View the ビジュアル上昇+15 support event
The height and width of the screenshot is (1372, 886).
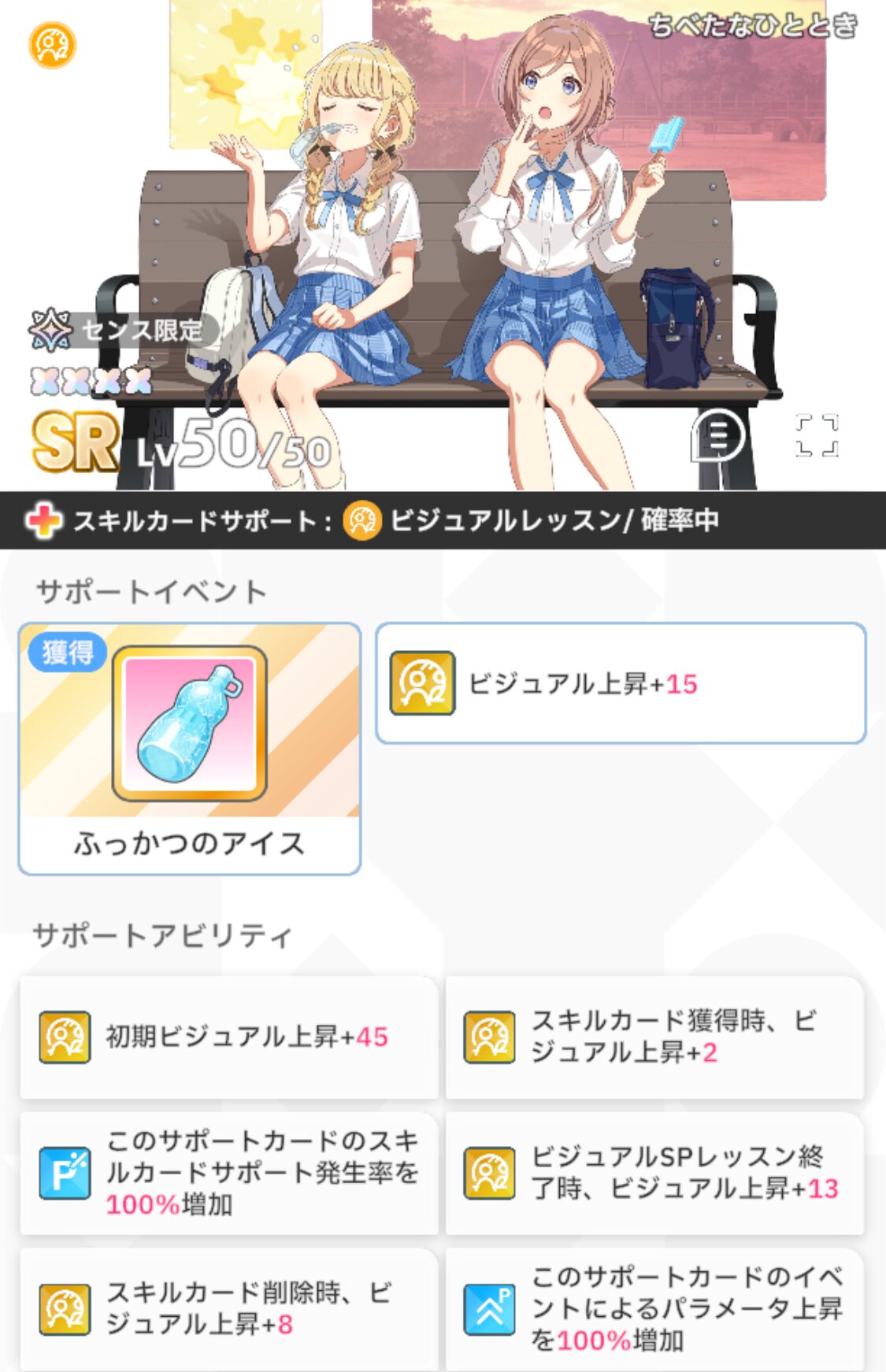click(621, 683)
